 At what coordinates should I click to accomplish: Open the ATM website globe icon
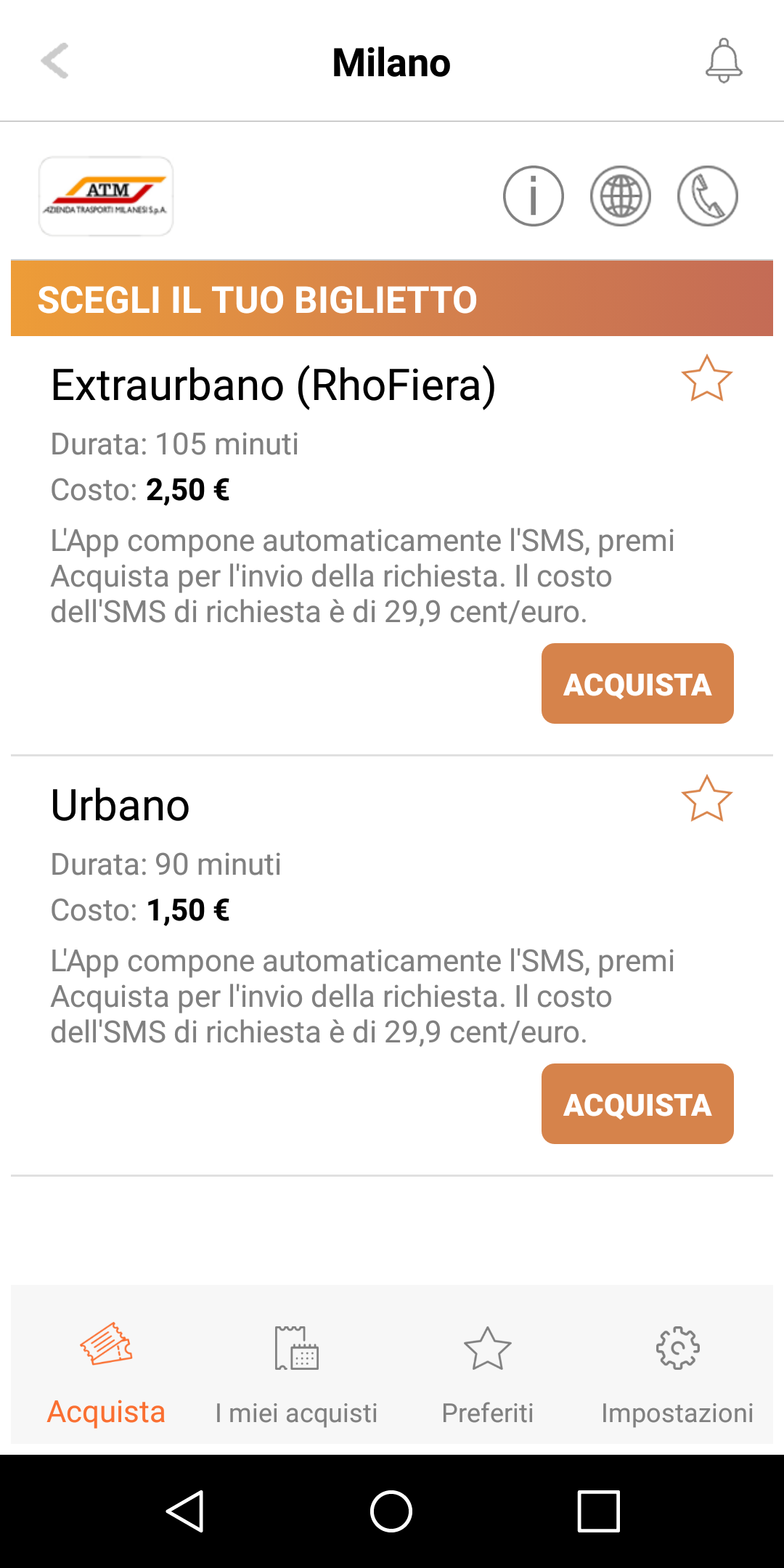621,196
